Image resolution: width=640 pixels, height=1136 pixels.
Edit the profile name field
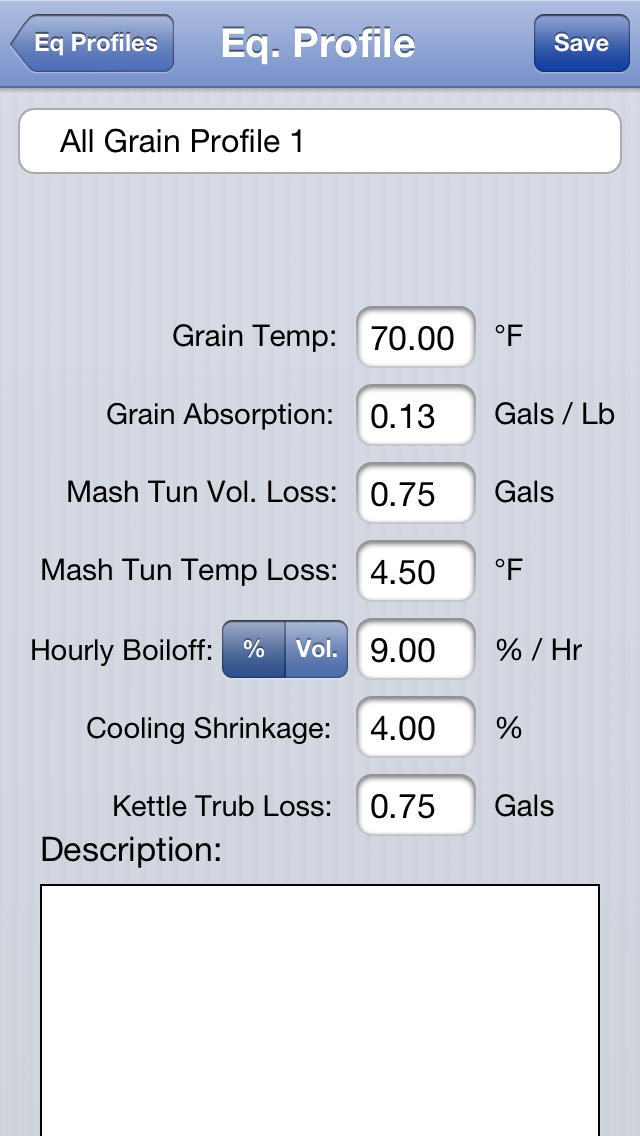pos(320,141)
